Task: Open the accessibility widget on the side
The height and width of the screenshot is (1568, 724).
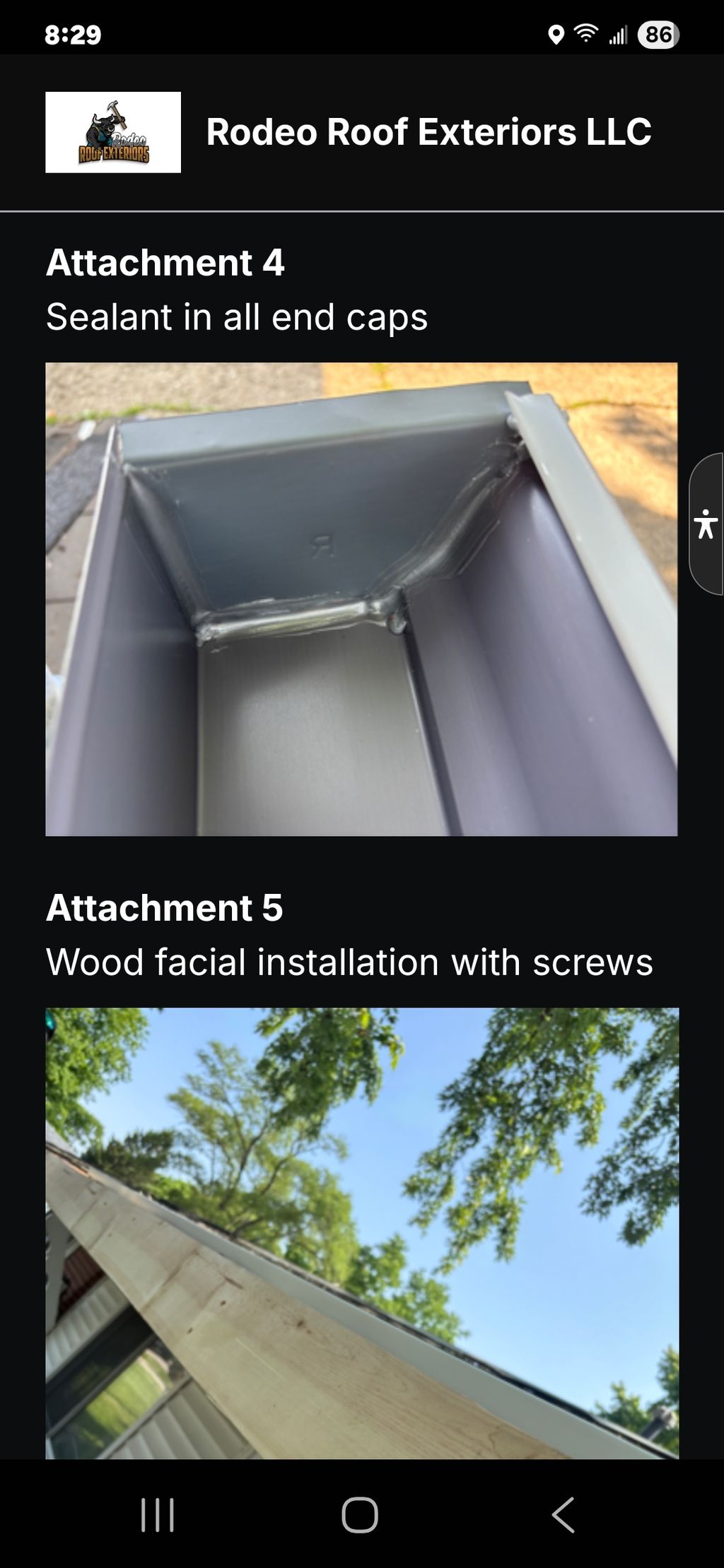Action: 706,524
